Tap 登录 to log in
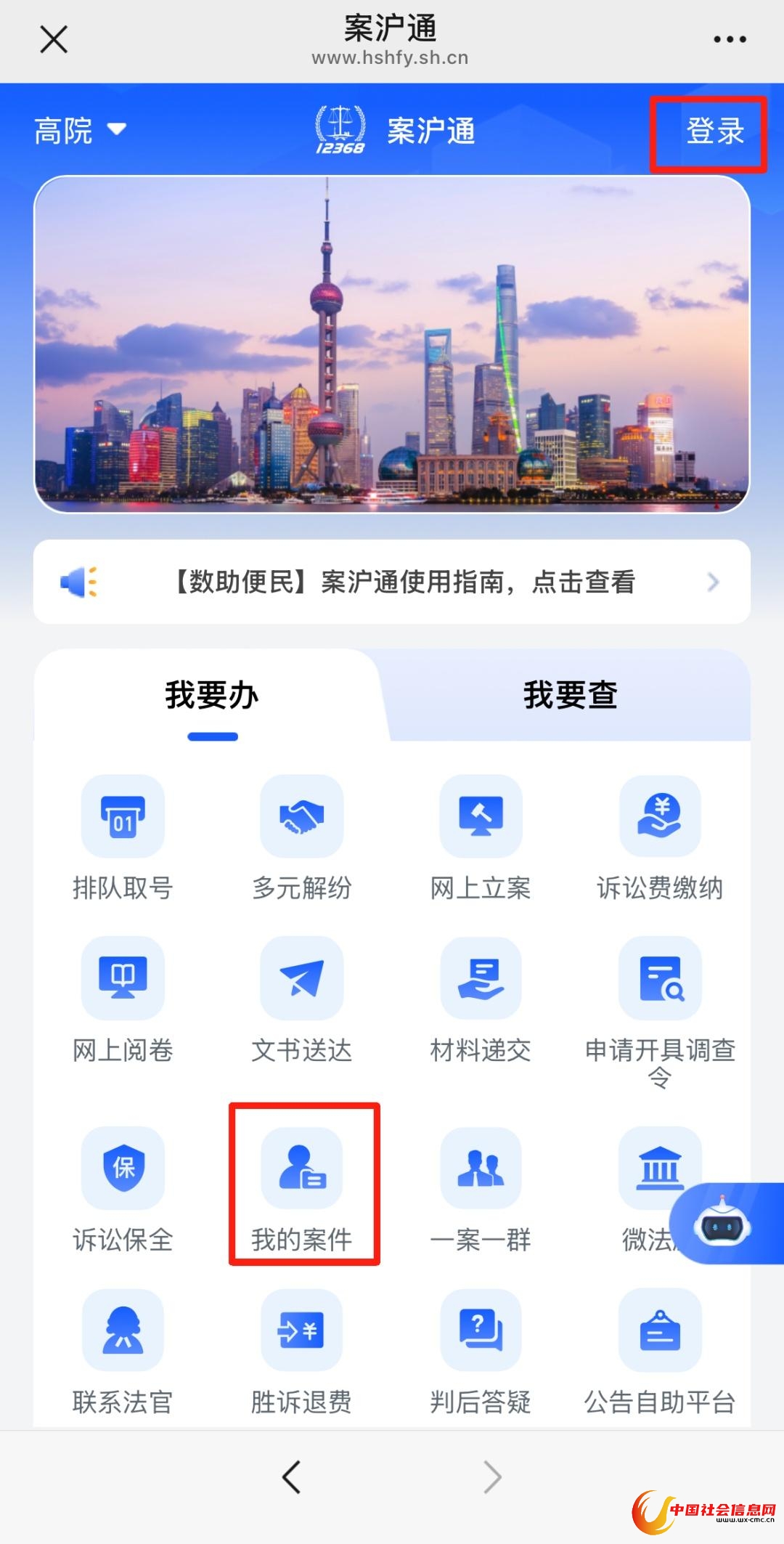The height and width of the screenshot is (1544, 784). point(715,132)
